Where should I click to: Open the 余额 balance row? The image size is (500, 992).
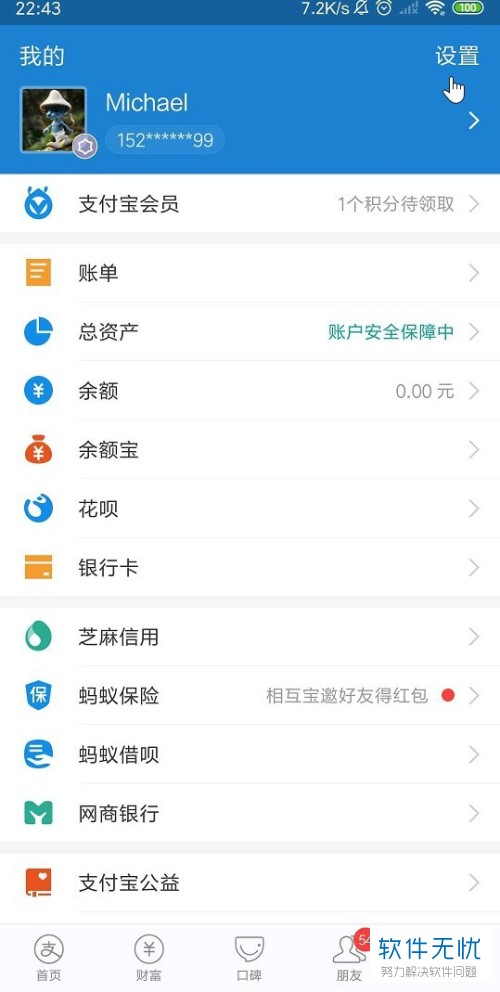pyautogui.click(x=250, y=391)
